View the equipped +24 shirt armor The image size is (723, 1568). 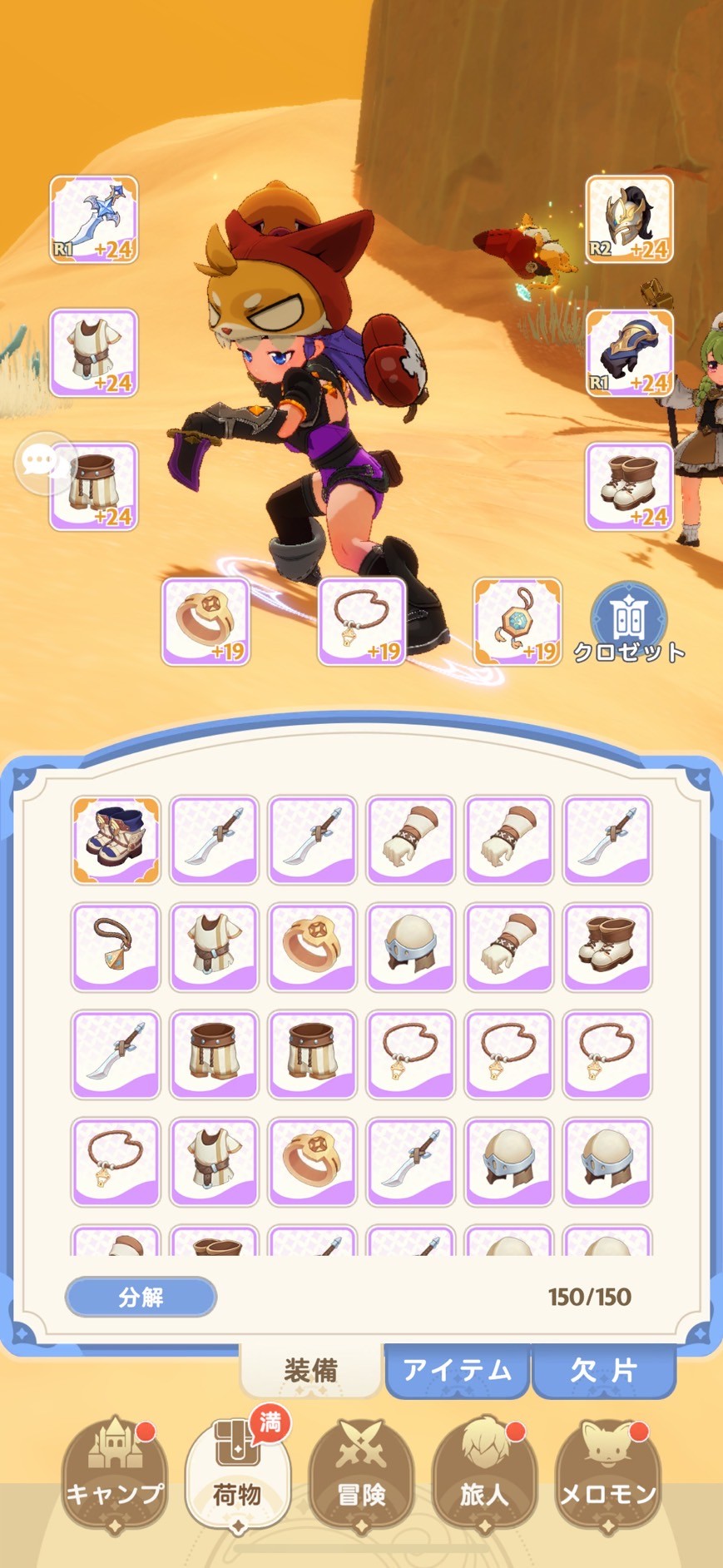click(94, 353)
